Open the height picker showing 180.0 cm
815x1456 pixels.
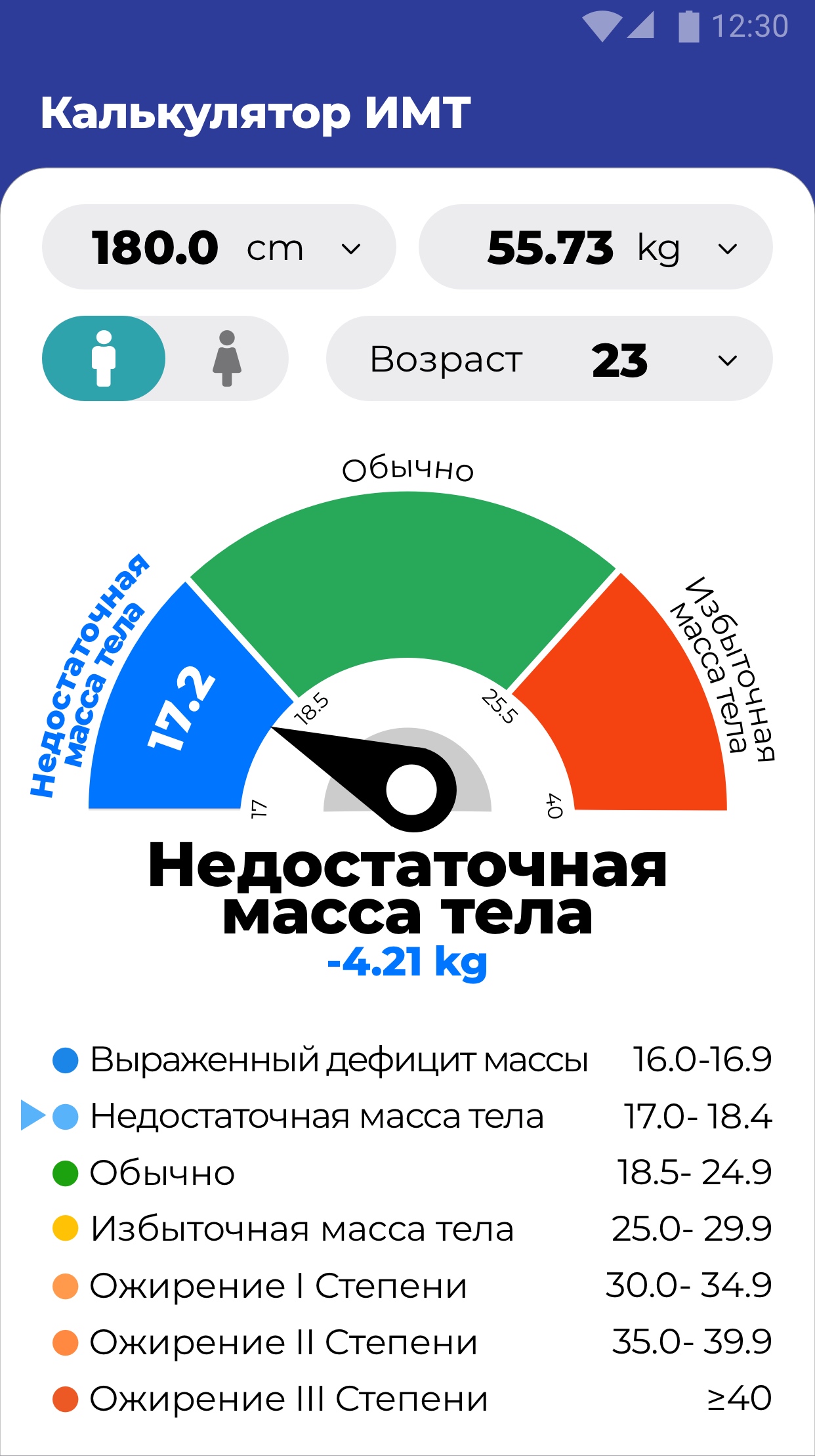219,247
